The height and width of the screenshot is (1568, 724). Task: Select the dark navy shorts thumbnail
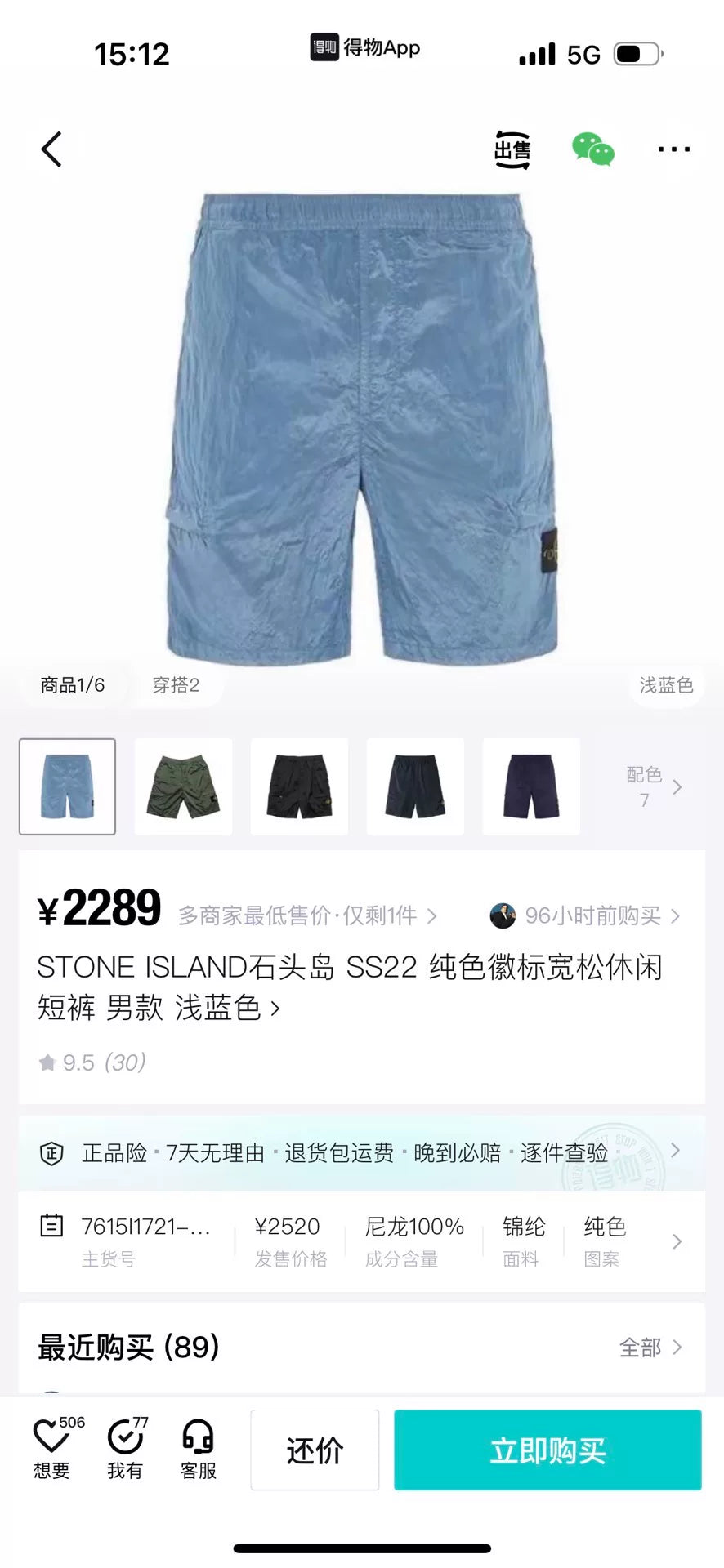(415, 786)
